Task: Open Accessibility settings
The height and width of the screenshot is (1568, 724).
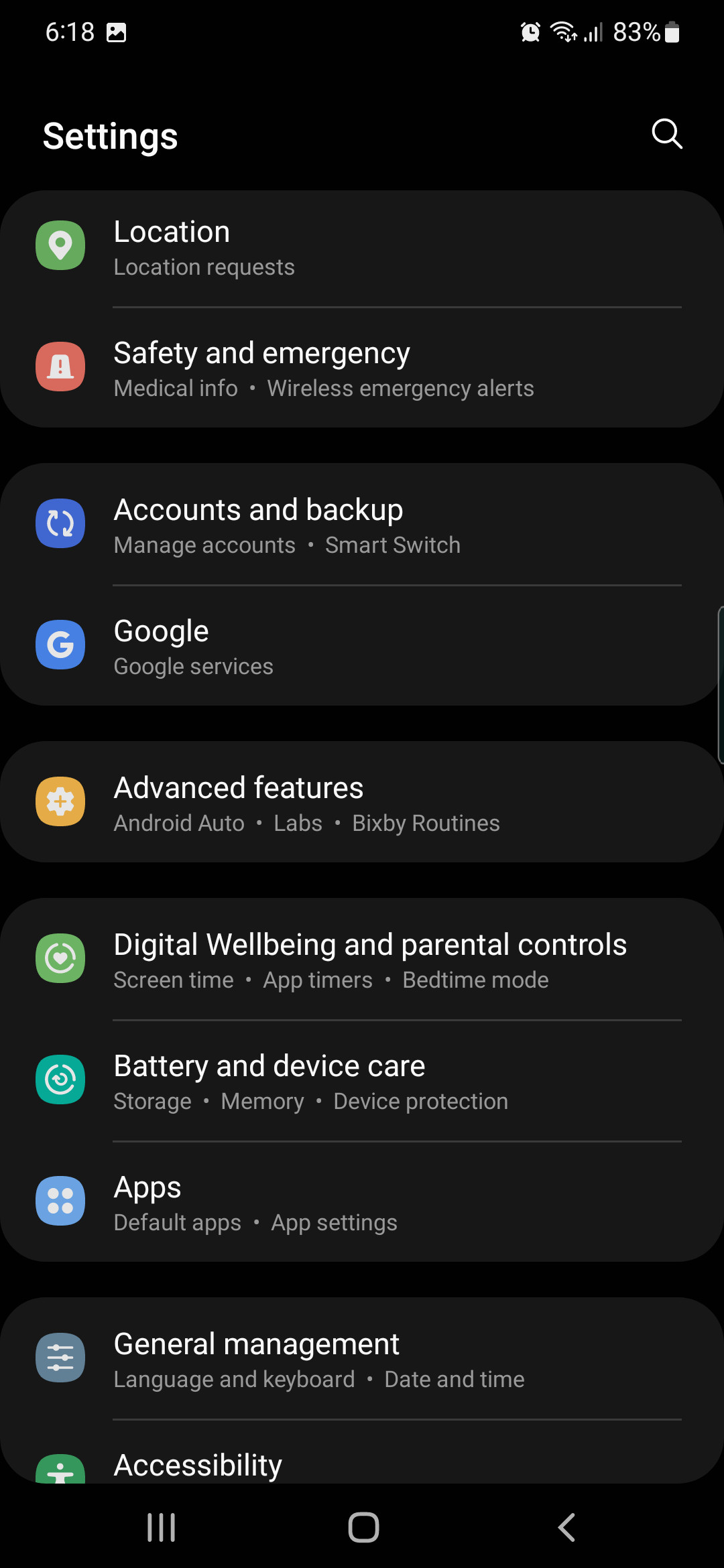Action: tap(362, 1465)
